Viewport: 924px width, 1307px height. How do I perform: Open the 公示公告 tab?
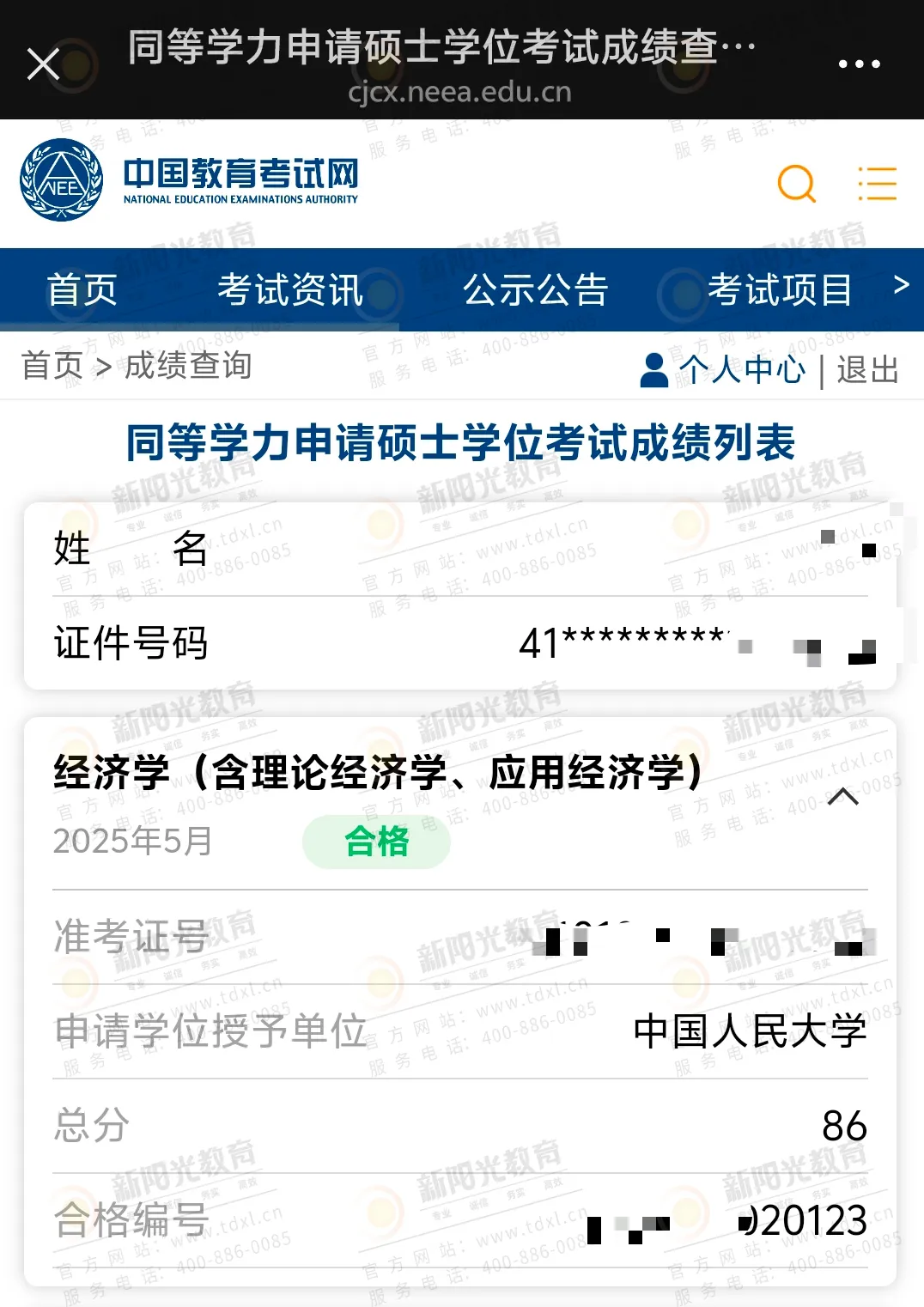(535, 289)
